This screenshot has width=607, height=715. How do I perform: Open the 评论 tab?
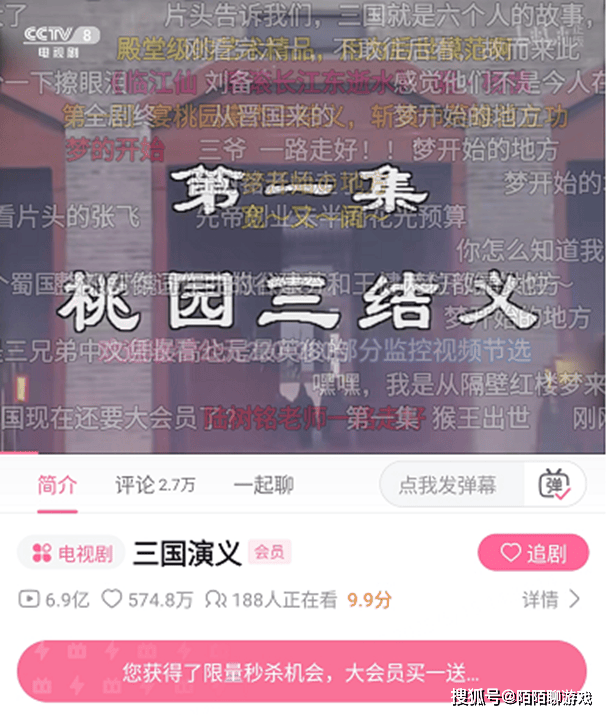coord(154,486)
